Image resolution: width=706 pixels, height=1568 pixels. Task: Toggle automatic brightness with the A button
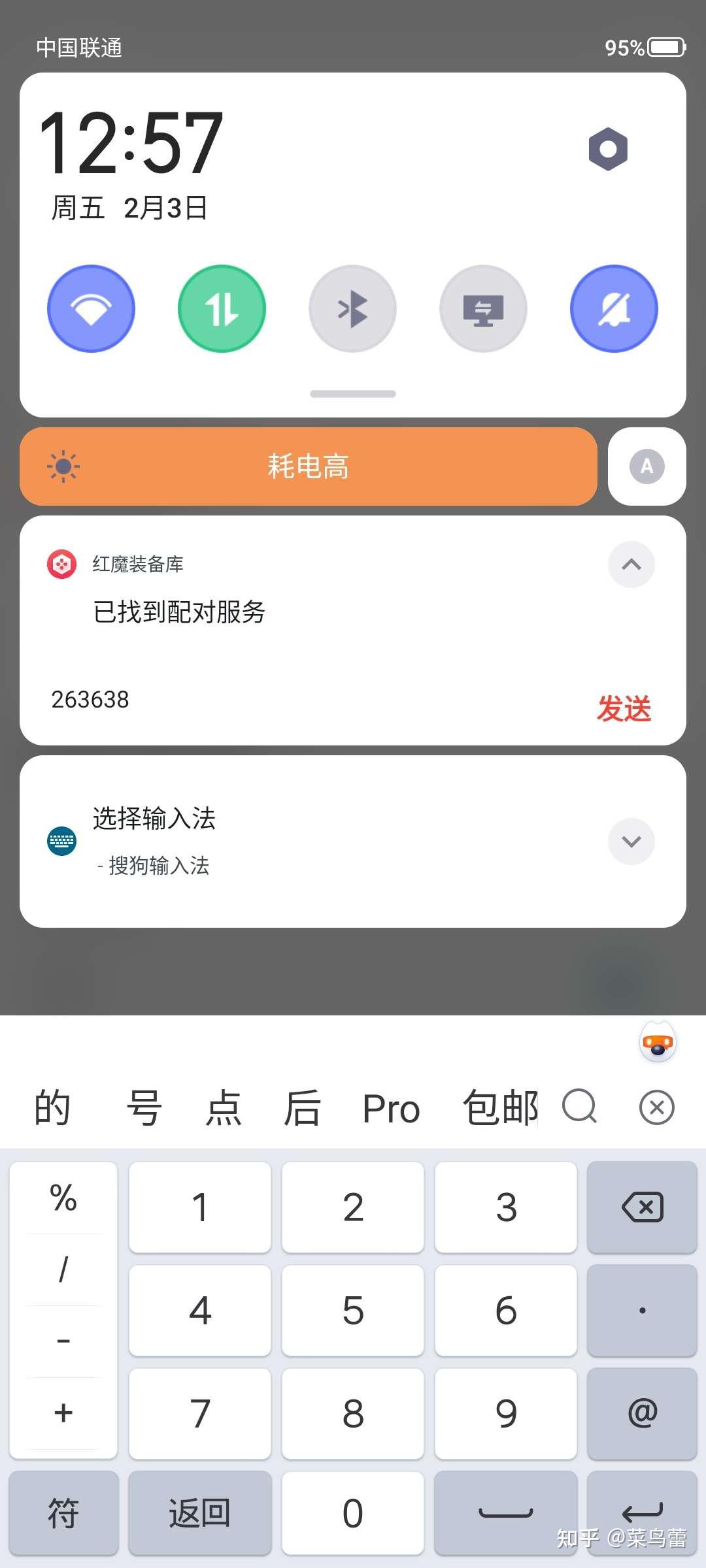click(x=646, y=466)
